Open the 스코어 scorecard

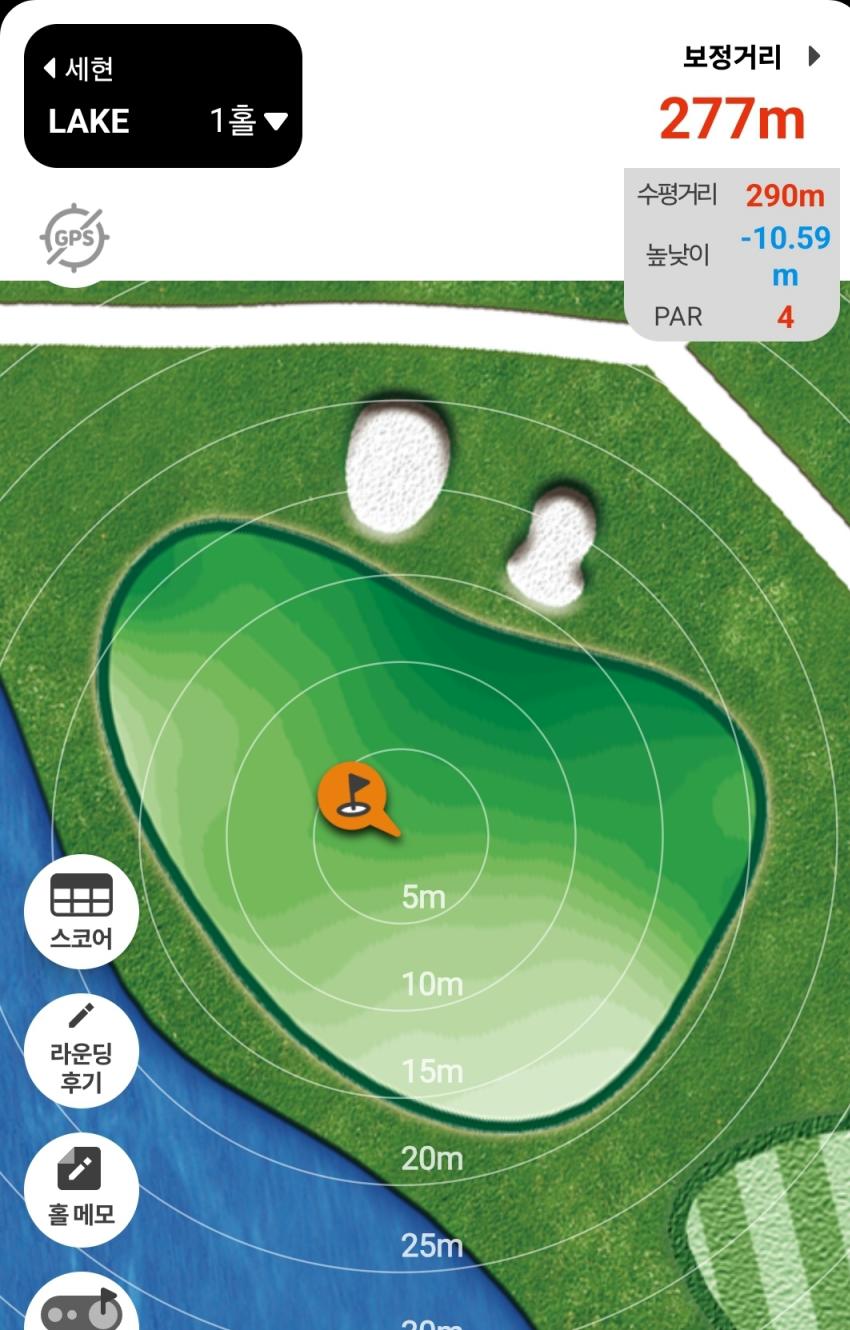[81, 911]
